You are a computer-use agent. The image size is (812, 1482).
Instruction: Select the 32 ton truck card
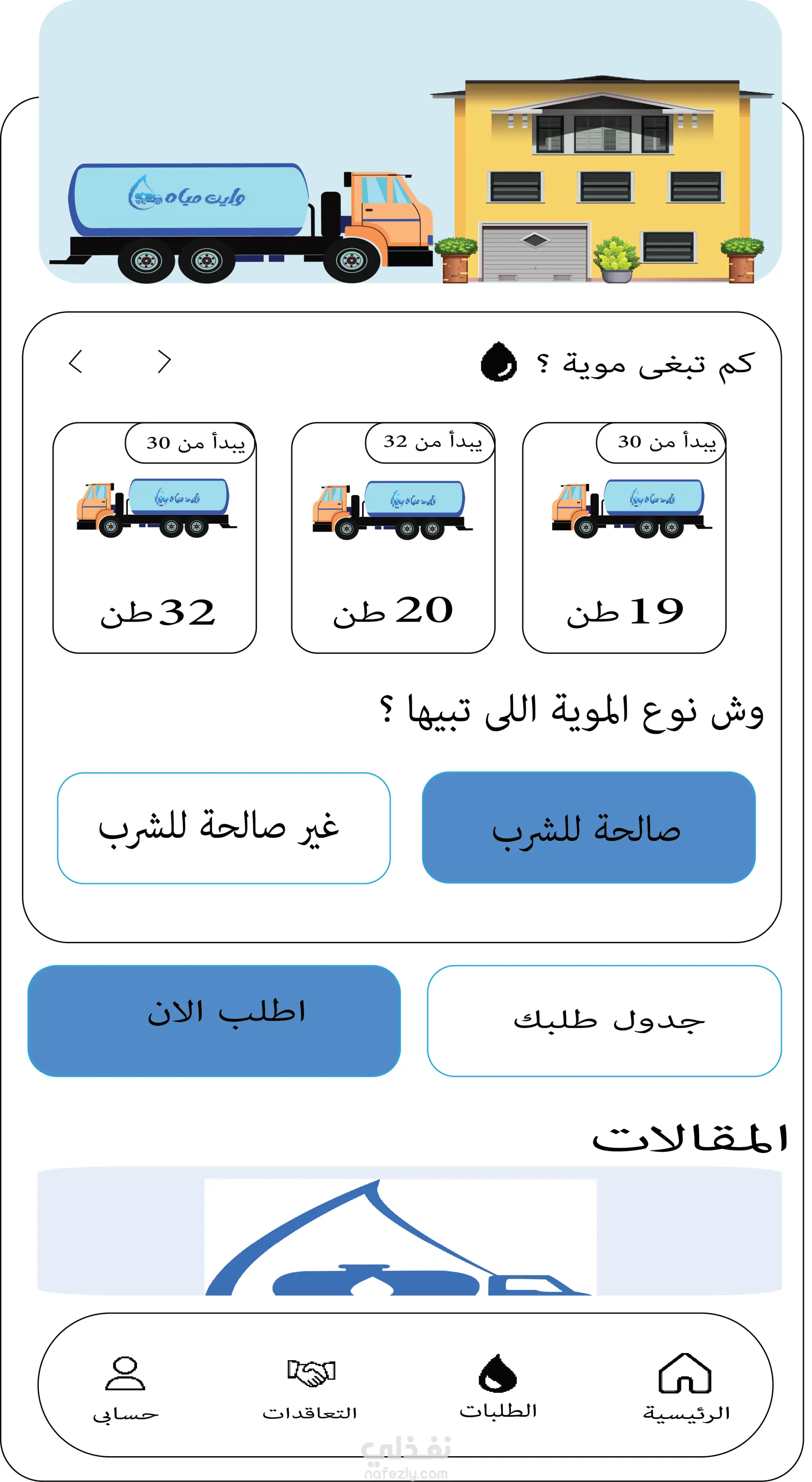[x=155, y=538]
